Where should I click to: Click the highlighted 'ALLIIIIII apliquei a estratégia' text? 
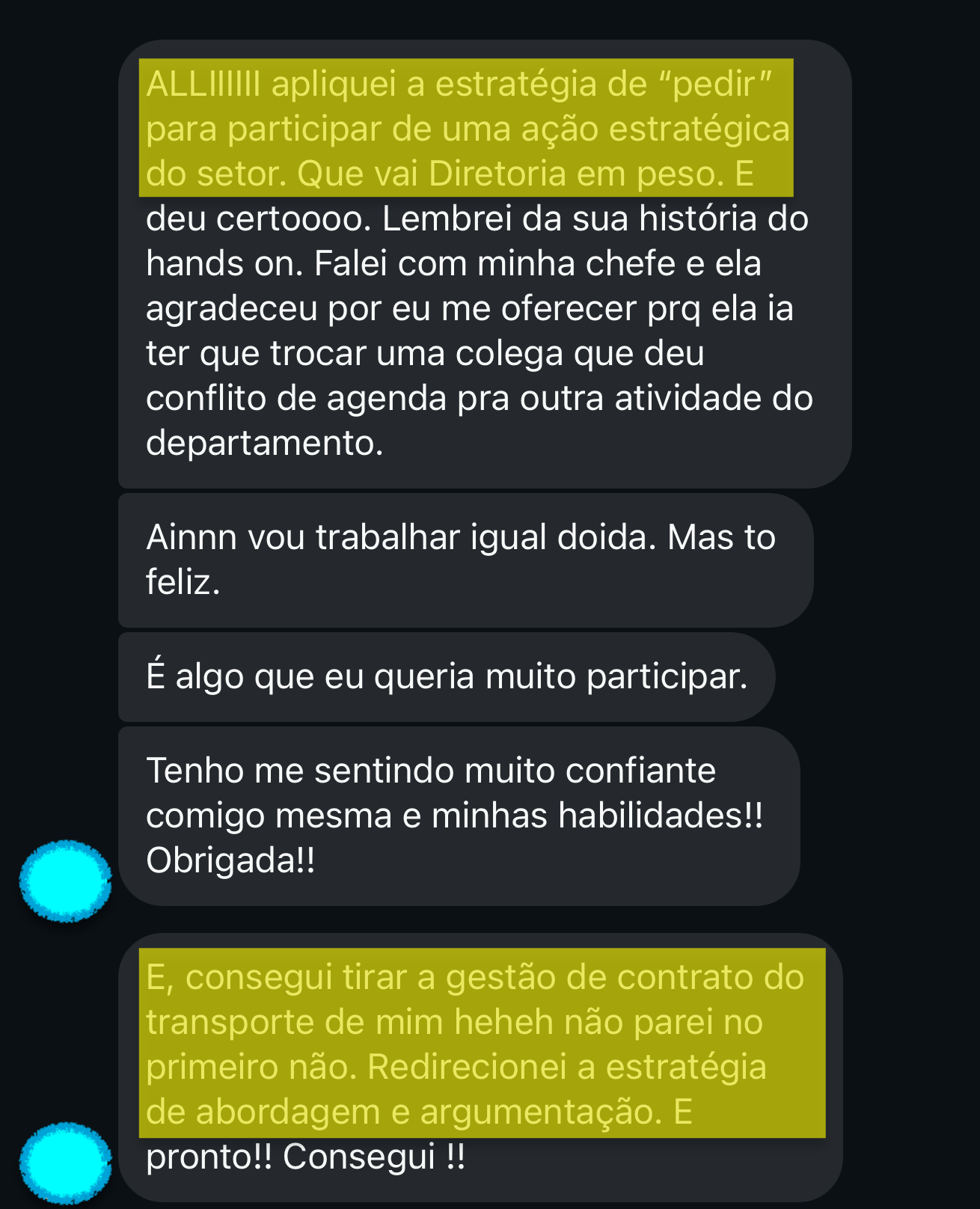tap(464, 127)
